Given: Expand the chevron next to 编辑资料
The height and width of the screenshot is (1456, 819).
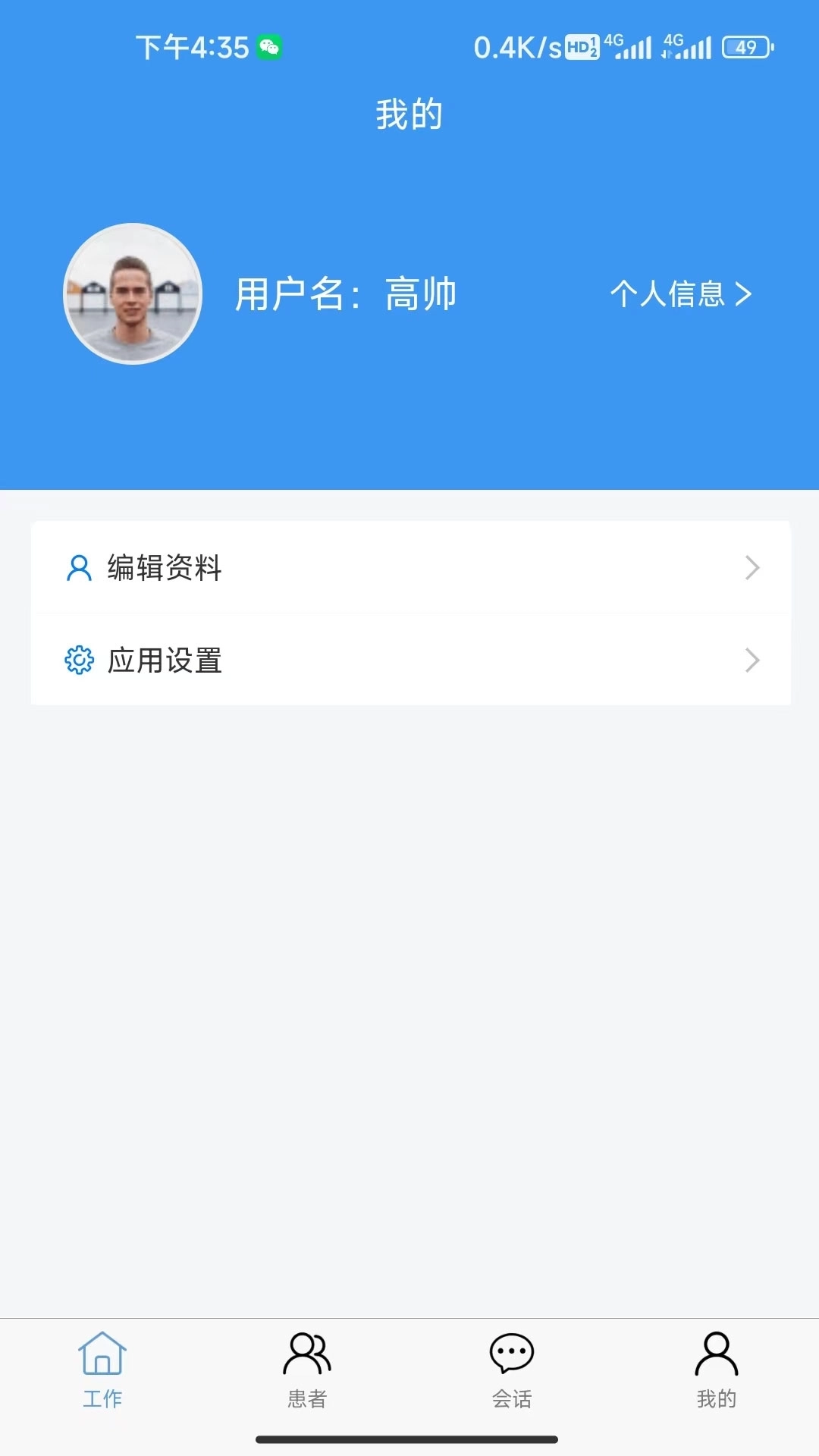Looking at the screenshot, I should (x=752, y=568).
